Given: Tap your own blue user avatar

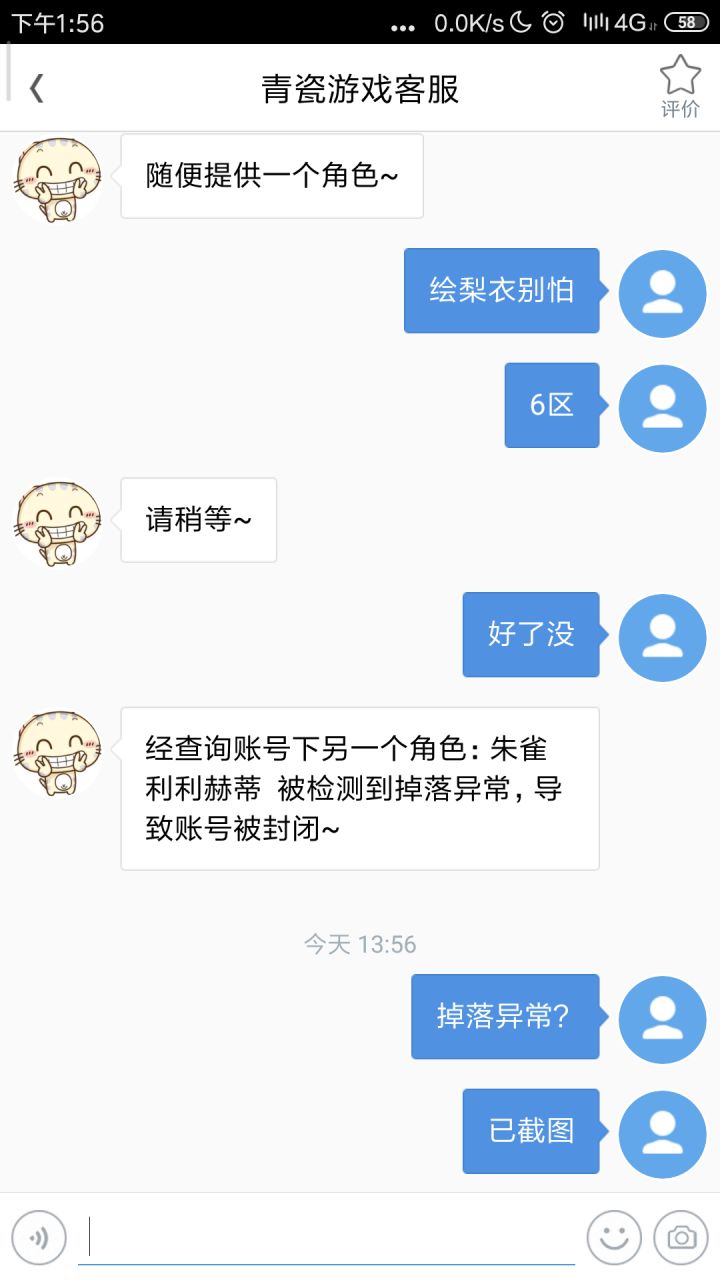Looking at the screenshot, I should pos(662,293).
